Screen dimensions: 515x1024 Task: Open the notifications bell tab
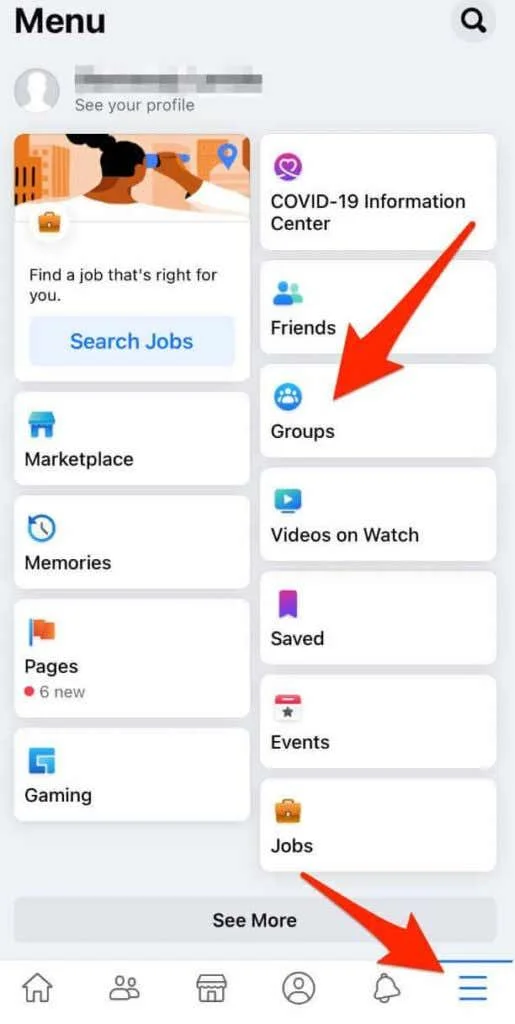386,989
